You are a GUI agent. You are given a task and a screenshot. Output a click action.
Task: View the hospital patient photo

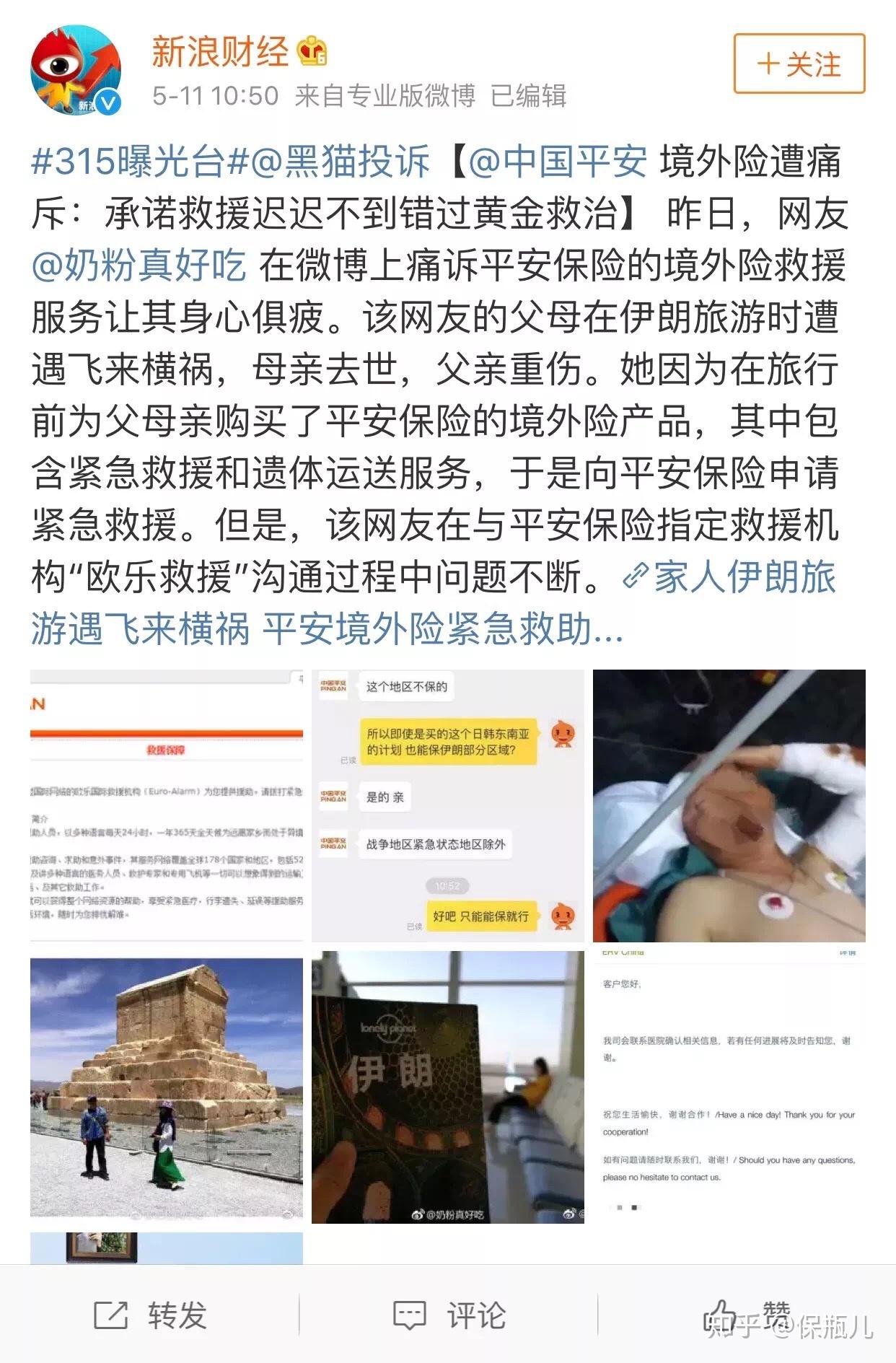point(729,805)
